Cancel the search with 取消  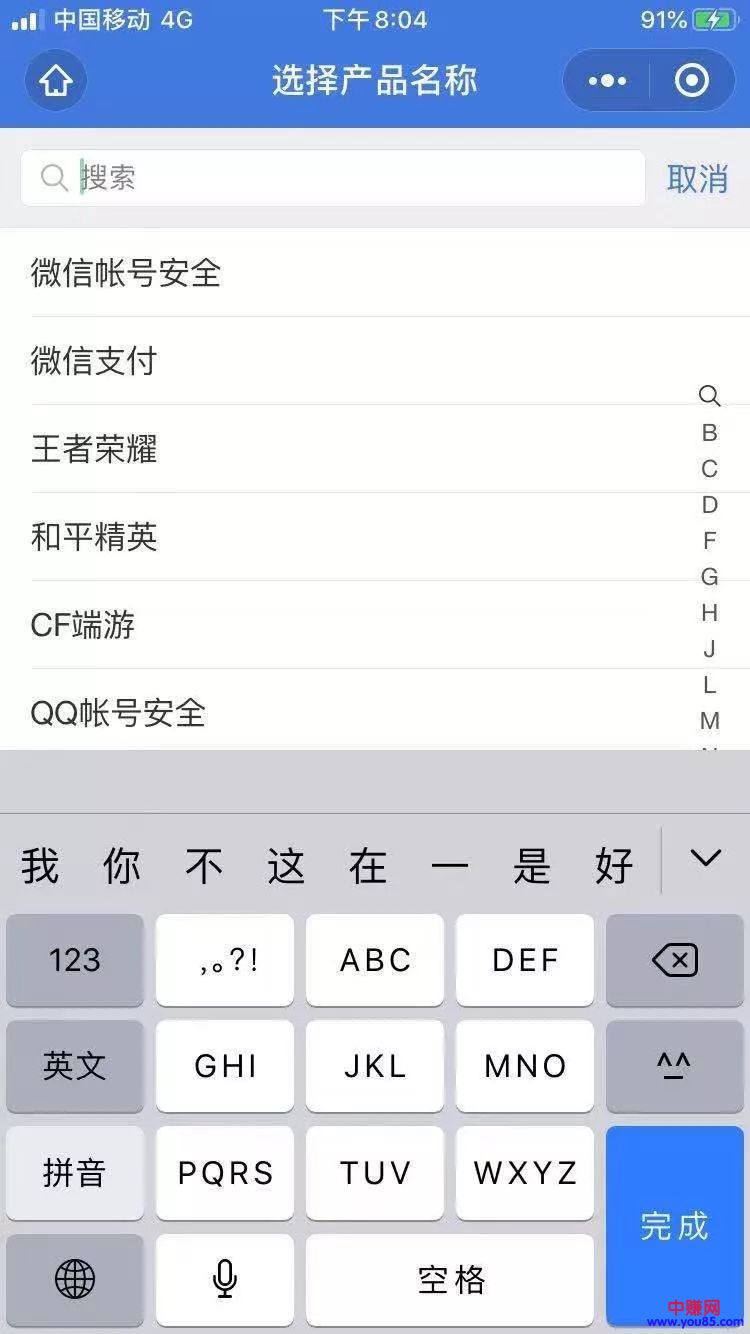point(697,179)
